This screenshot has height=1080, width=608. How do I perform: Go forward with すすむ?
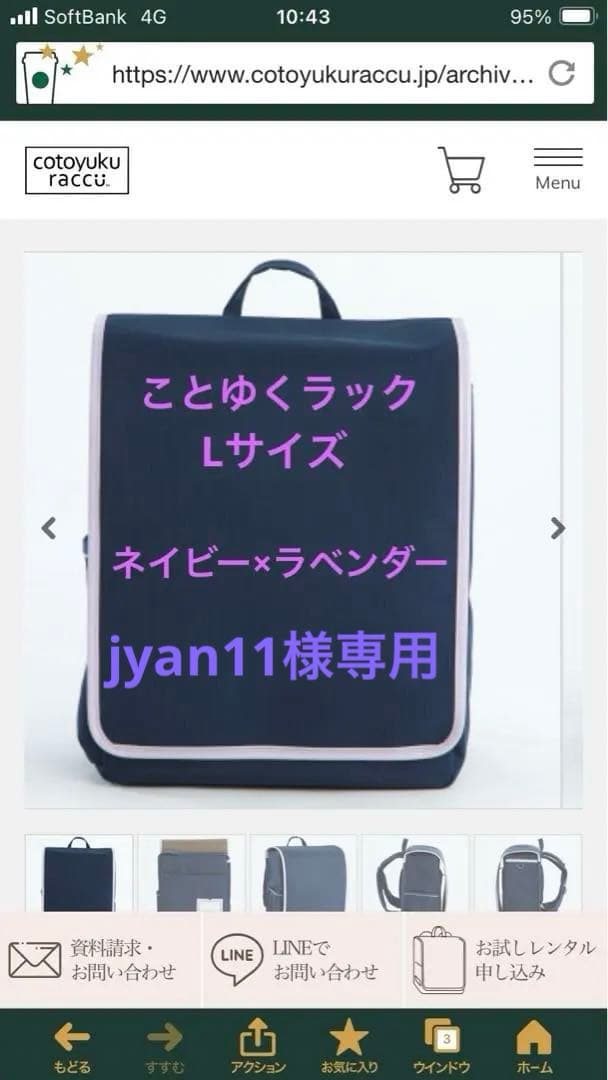tap(164, 1045)
